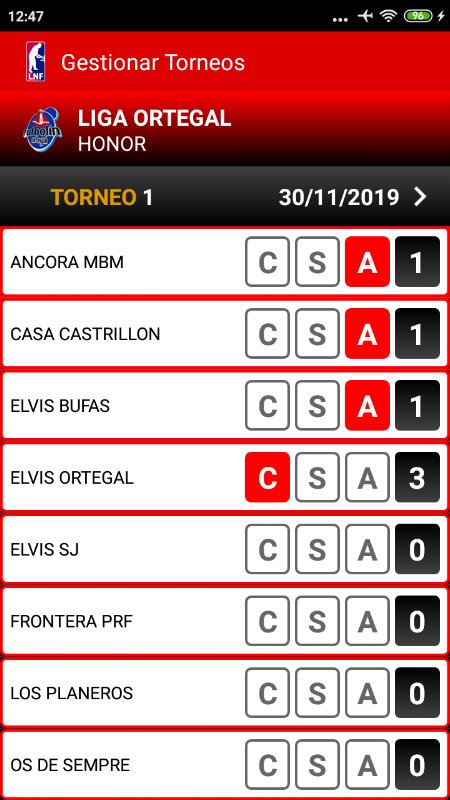Select C for LOS PLANEROS
Image resolution: width=450 pixels, height=800 pixels.
[x=267, y=693]
